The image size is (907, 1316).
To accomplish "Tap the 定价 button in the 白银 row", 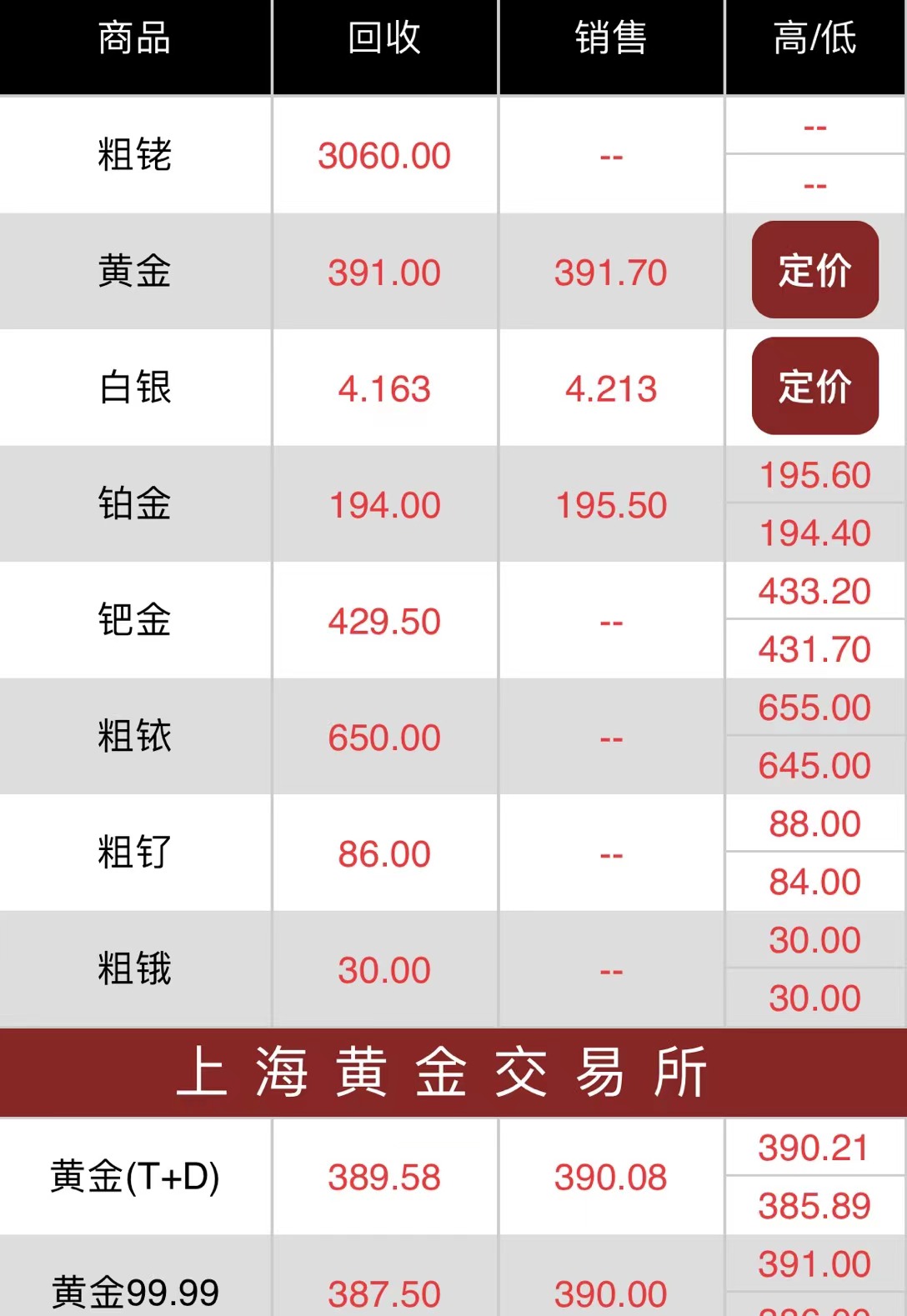I will (814, 387).
